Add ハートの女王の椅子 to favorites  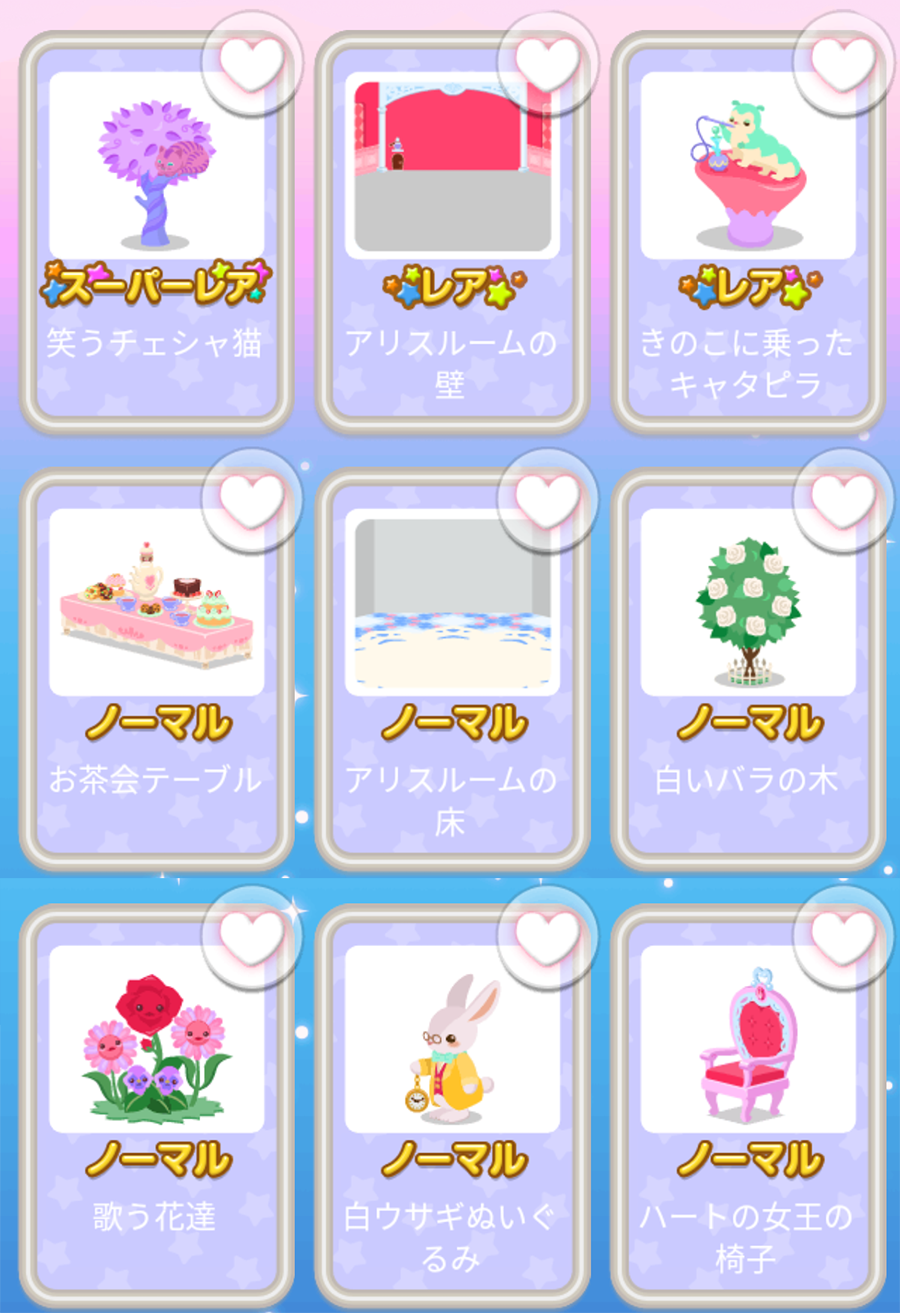click(843, 936)
